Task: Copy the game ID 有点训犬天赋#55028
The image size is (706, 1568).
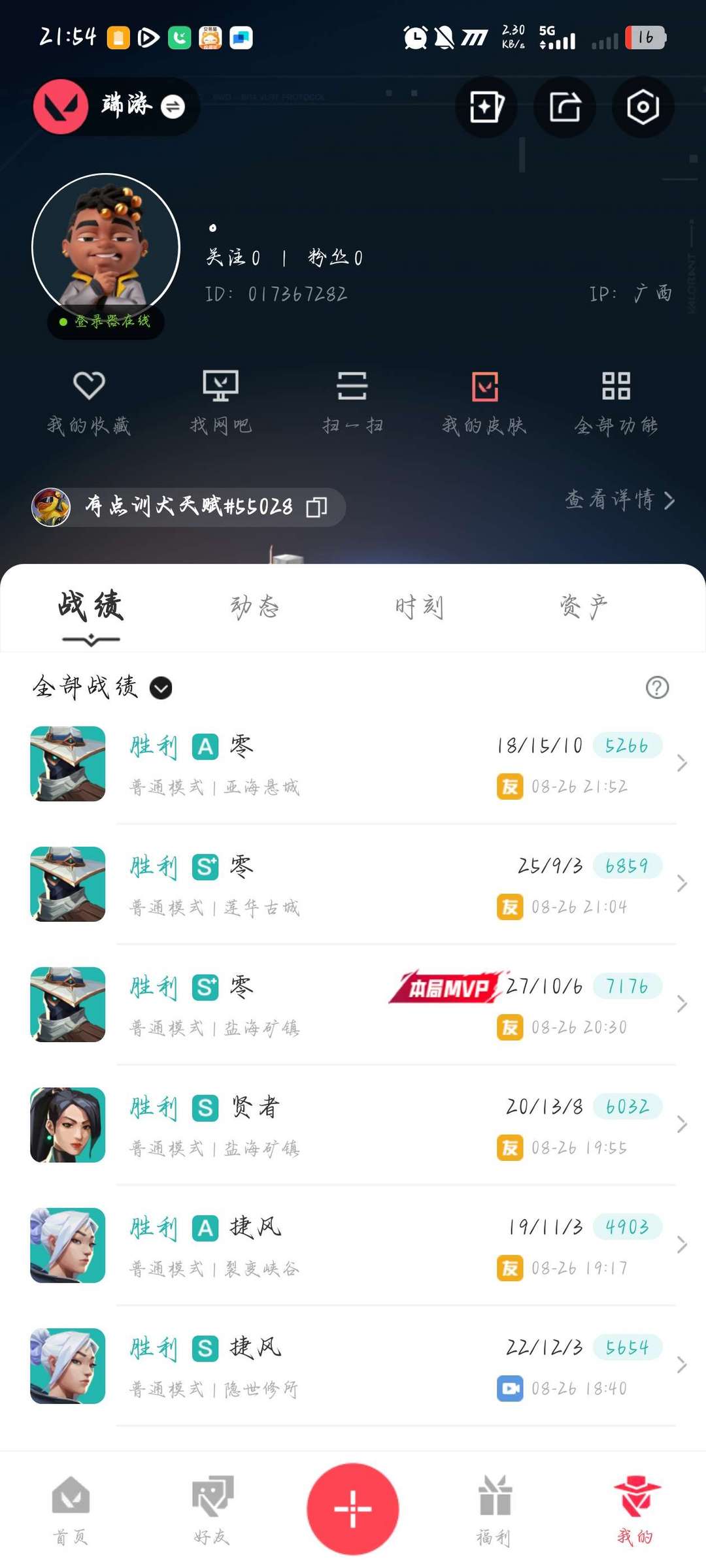Action: pos(317,507)
